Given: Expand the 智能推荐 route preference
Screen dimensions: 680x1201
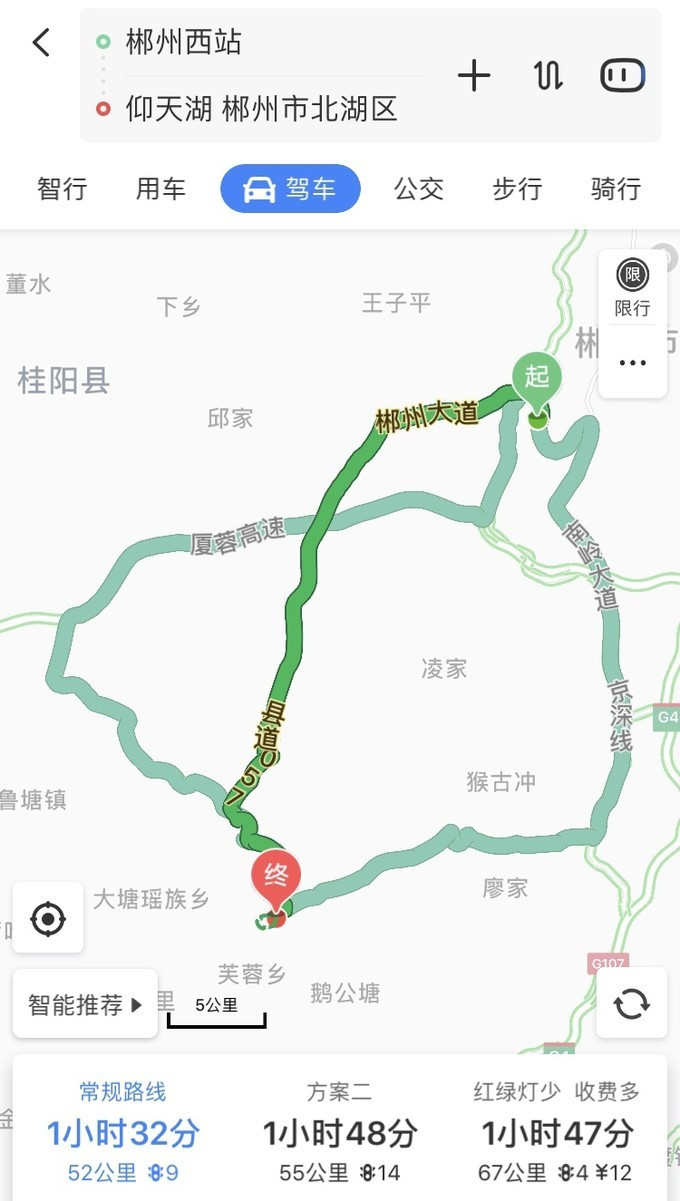Looking at the screenshot, I should click(85, 1004).
